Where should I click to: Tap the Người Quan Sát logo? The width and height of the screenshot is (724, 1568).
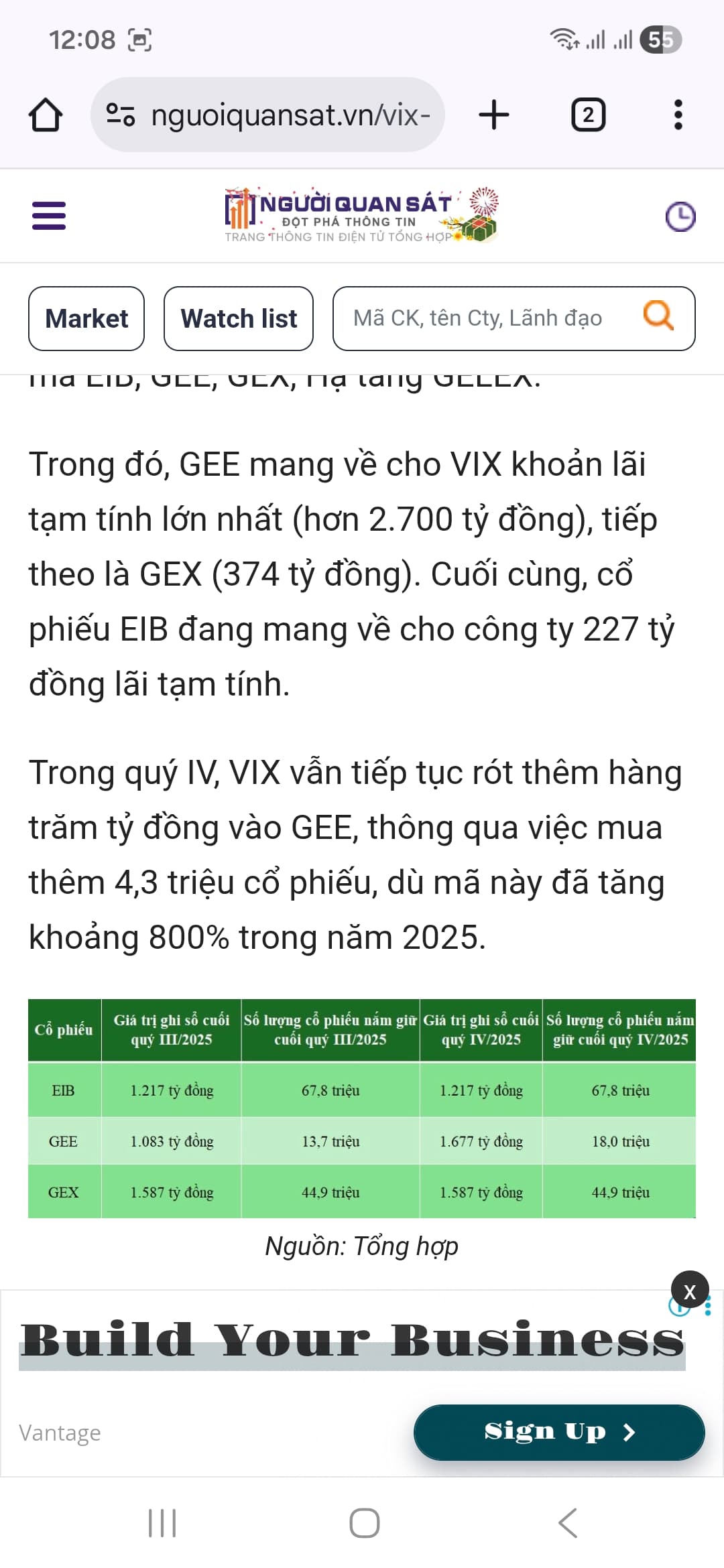(361, 216)
